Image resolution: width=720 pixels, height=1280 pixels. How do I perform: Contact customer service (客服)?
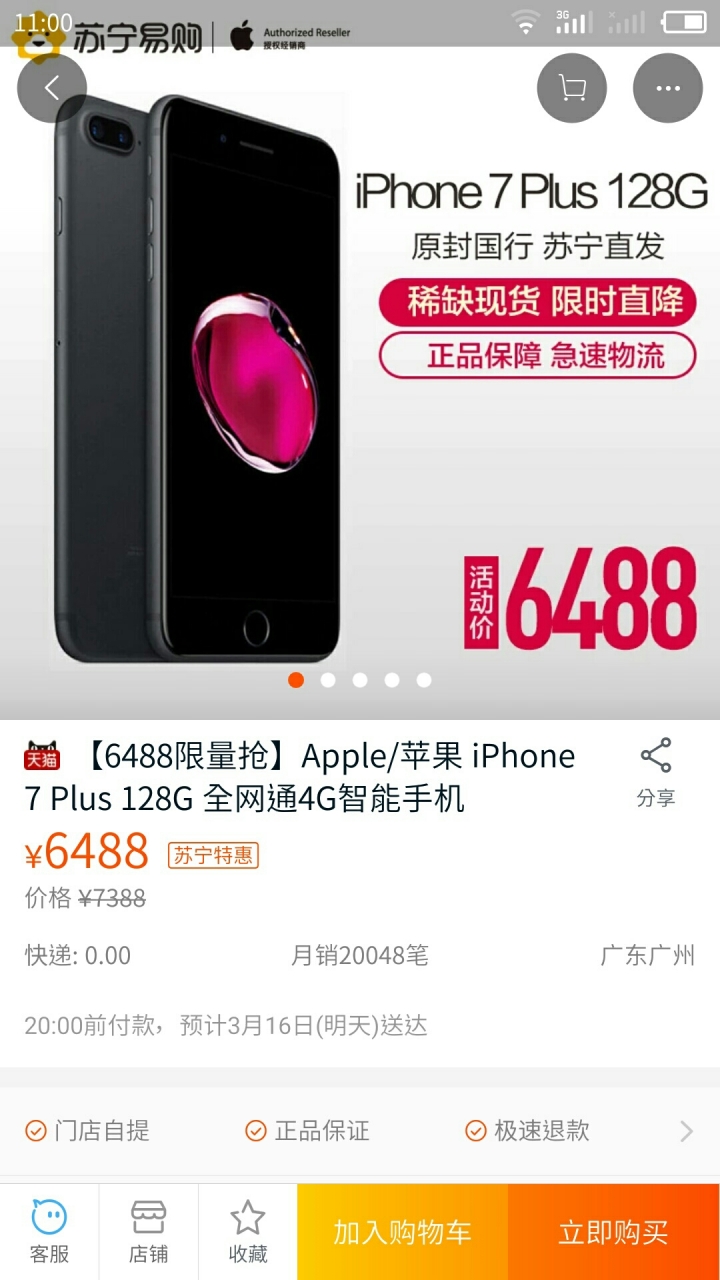[x=49, y=1231]
